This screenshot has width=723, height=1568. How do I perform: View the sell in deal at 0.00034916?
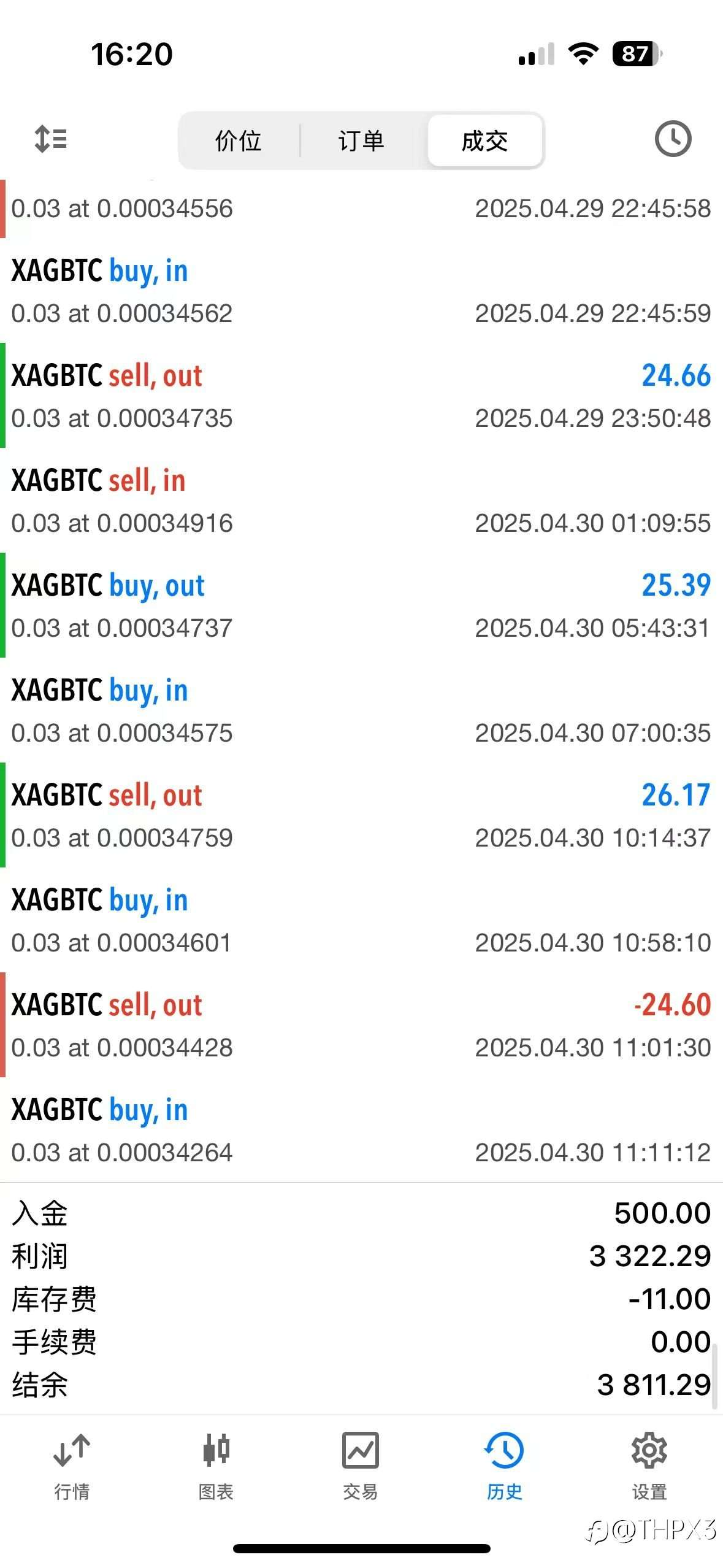(x=361, y=501)
